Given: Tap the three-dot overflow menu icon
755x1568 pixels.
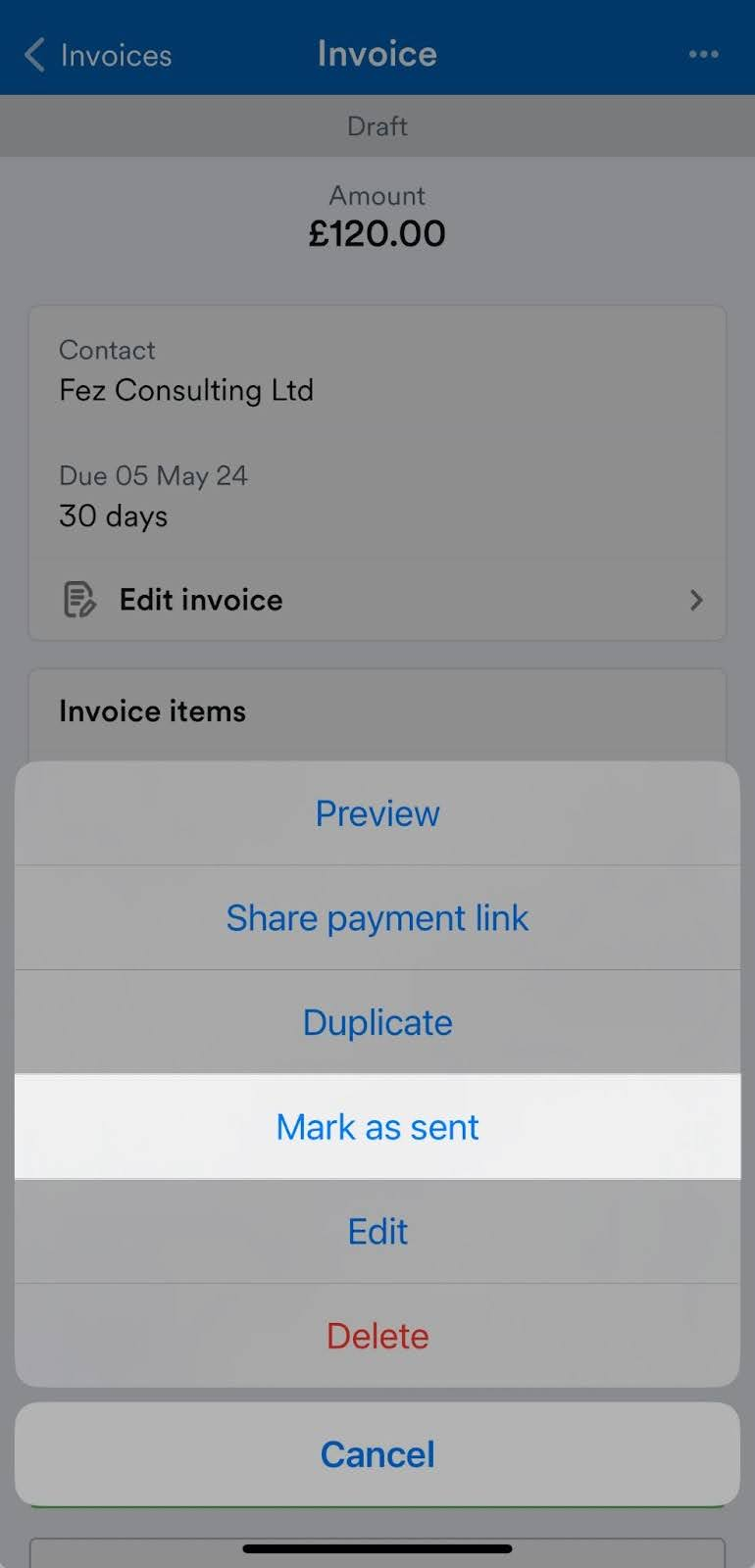Looking at the screenshot, I should tap(704, 54).
